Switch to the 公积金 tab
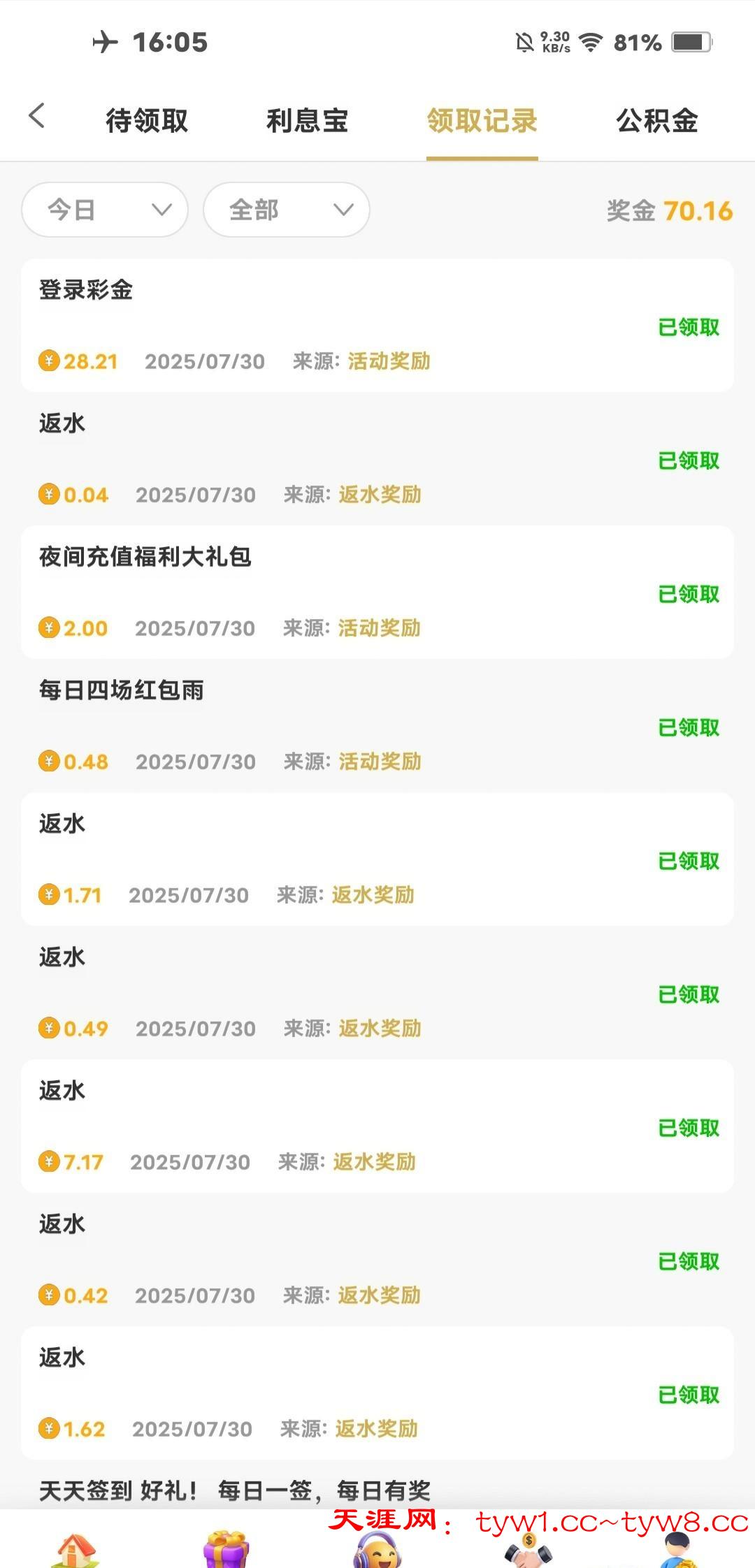755x1568 pixels. click(x=656, y=120)
